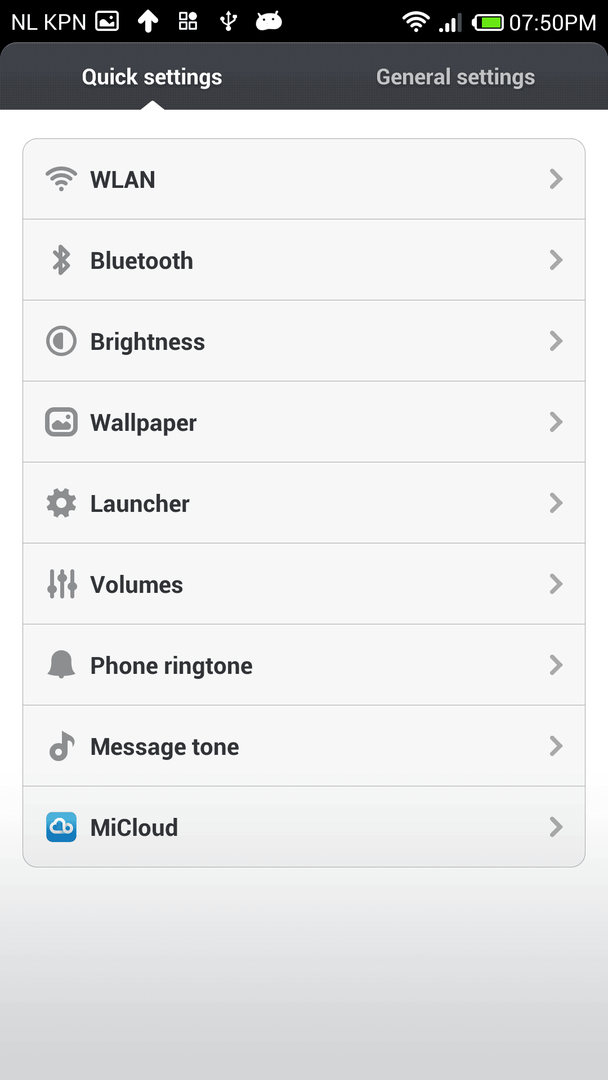This screenshot has height=1080, width=608.
Task: Open Wallpaper settings
Action: (x=304, y=422)
